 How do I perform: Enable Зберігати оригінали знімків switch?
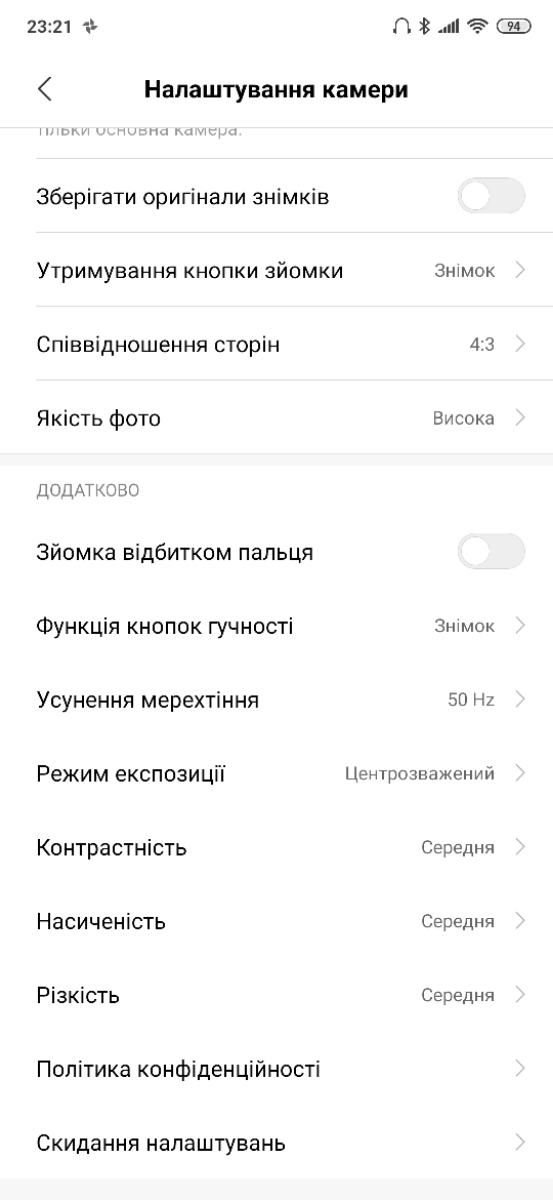(491, 197)
